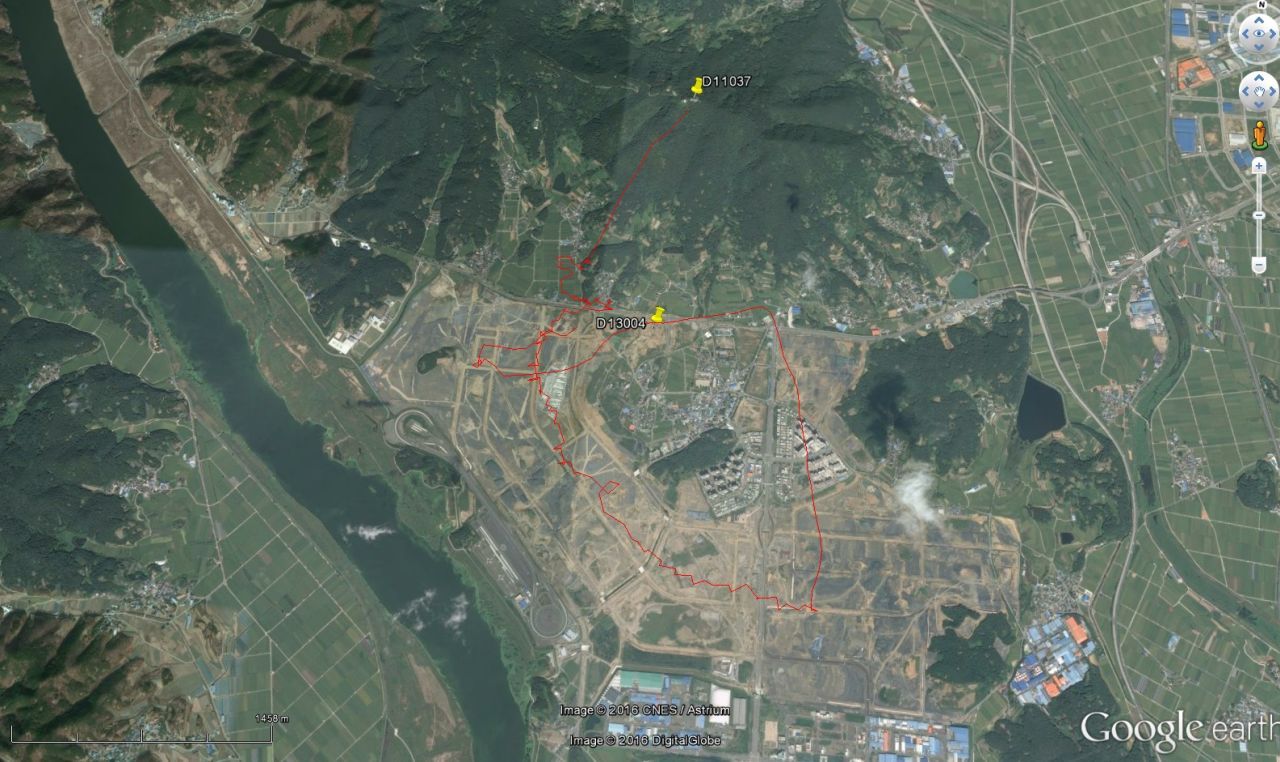Screen dimensions: 1280x762
Task: Tilt view up with look joystick
Action: click(1257, 20)
